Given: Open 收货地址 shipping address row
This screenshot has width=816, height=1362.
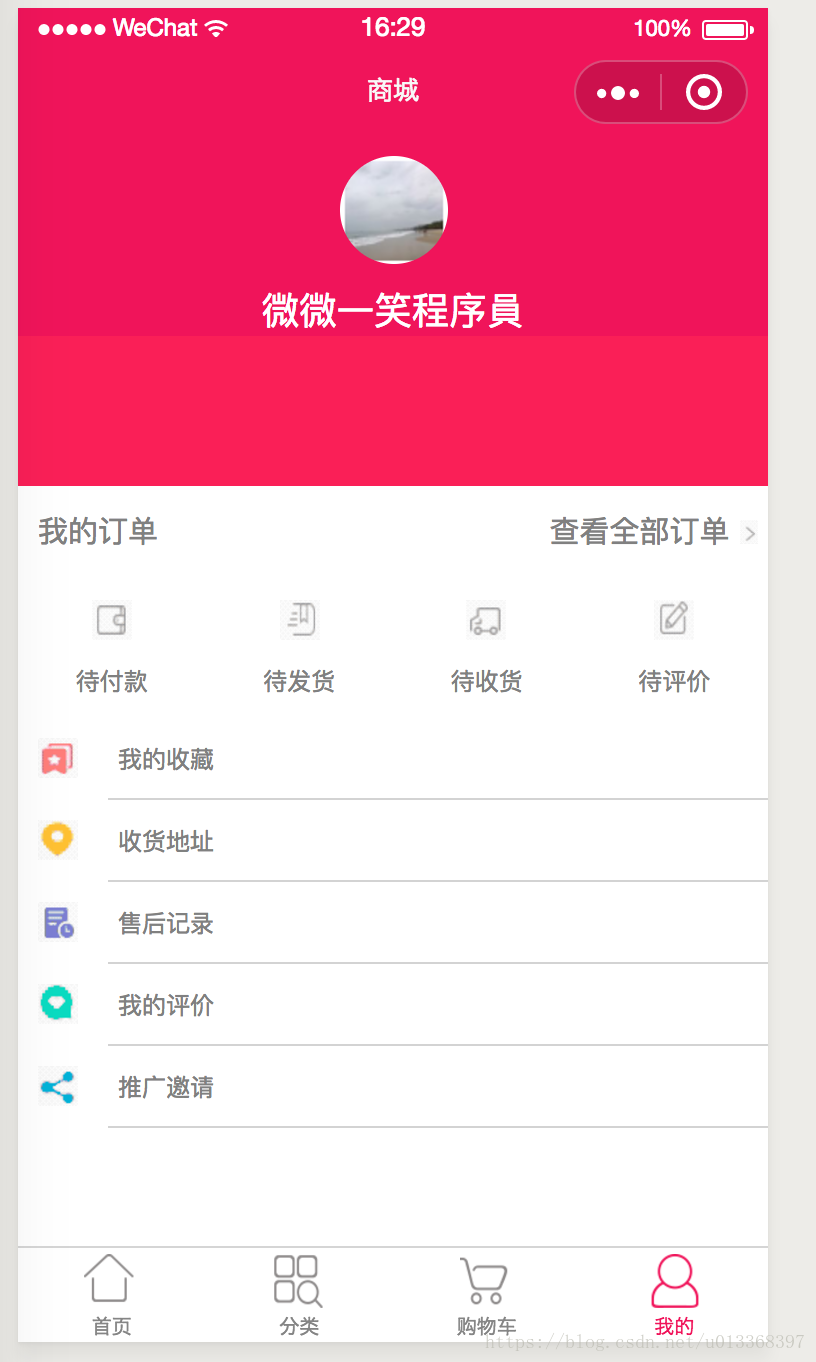Looking at the screenshot, I should point(393,841).
